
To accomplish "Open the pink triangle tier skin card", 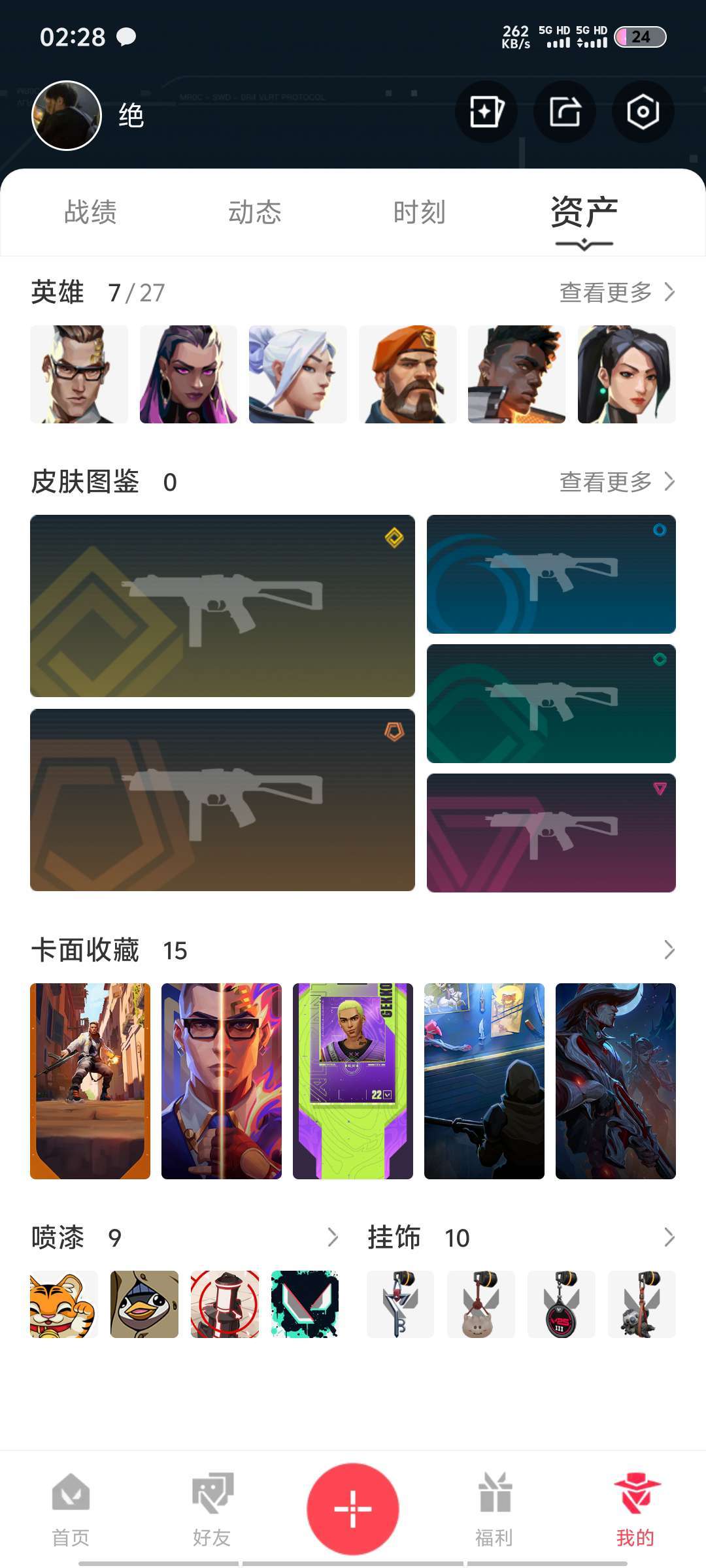I will point(551,833).
